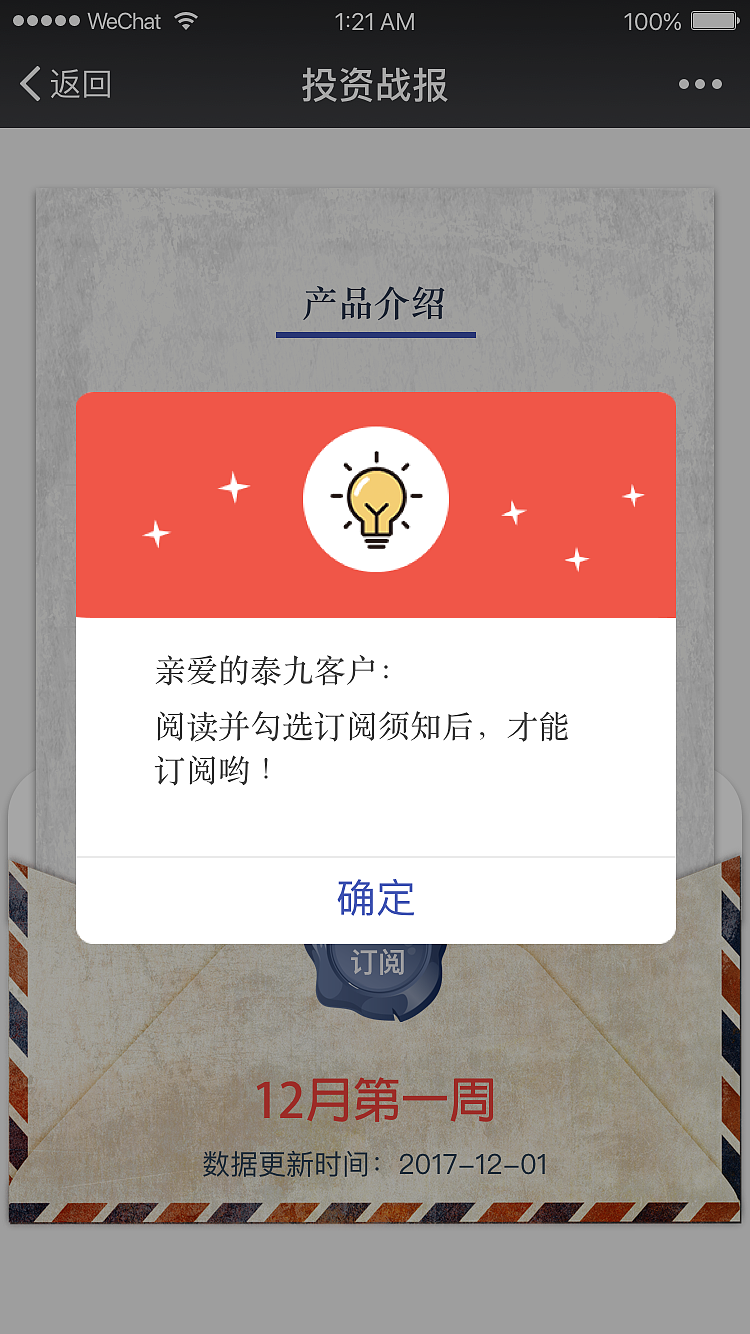
Task: Tap the lightbulb icon in the dialog header
Action: [x=375, y=498]
